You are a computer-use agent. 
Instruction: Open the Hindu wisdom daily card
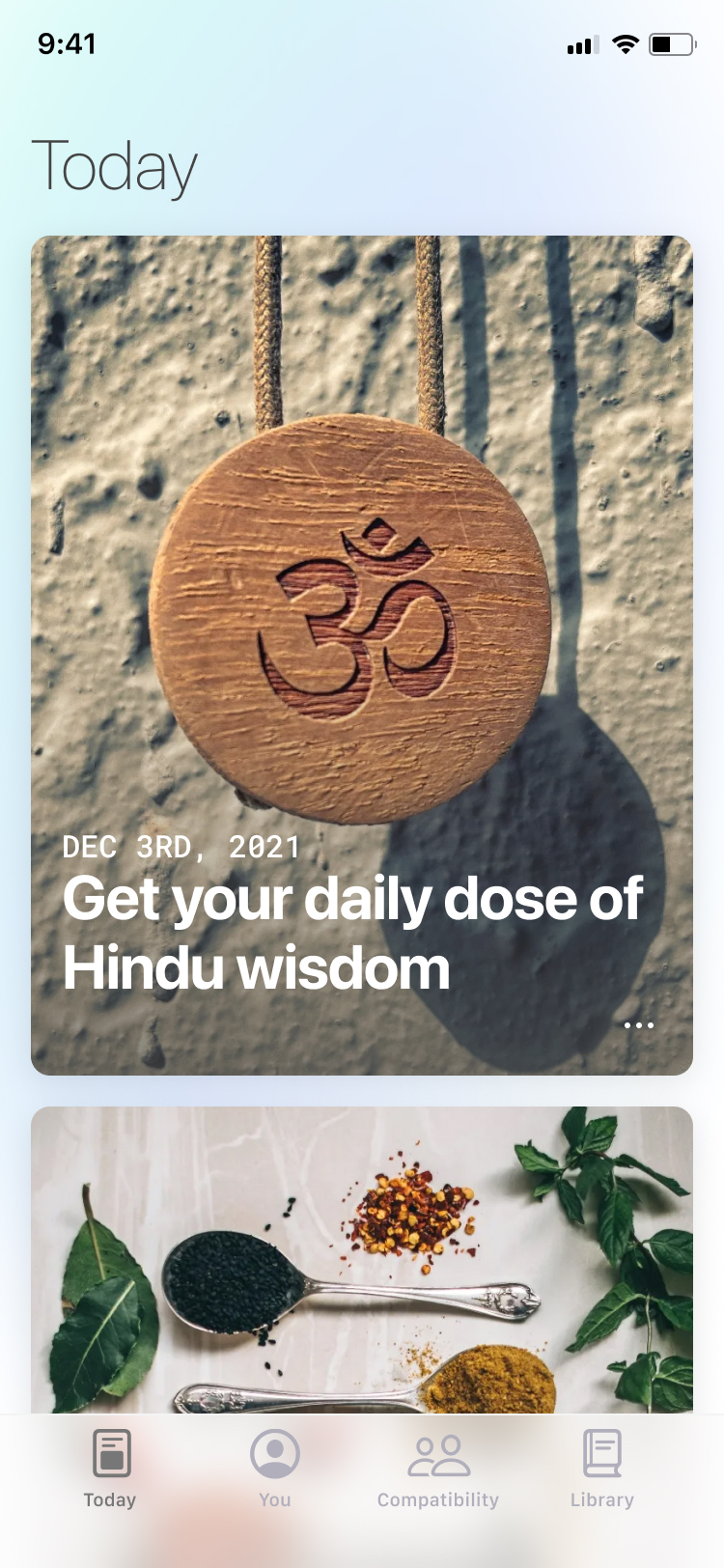click(x=361, y=655)
